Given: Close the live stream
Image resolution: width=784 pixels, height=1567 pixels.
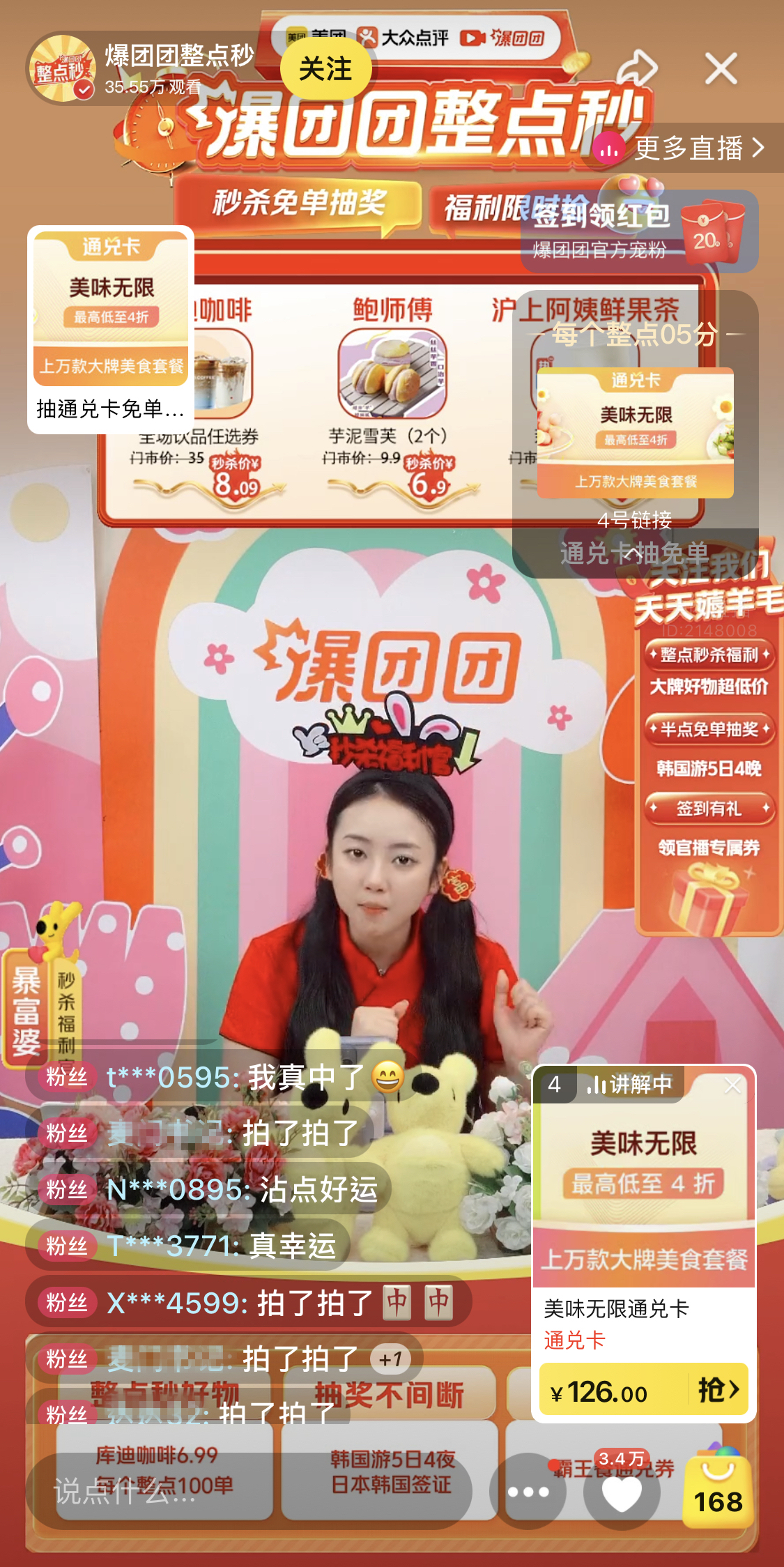Looking at the screenshot, I should 721,69.
